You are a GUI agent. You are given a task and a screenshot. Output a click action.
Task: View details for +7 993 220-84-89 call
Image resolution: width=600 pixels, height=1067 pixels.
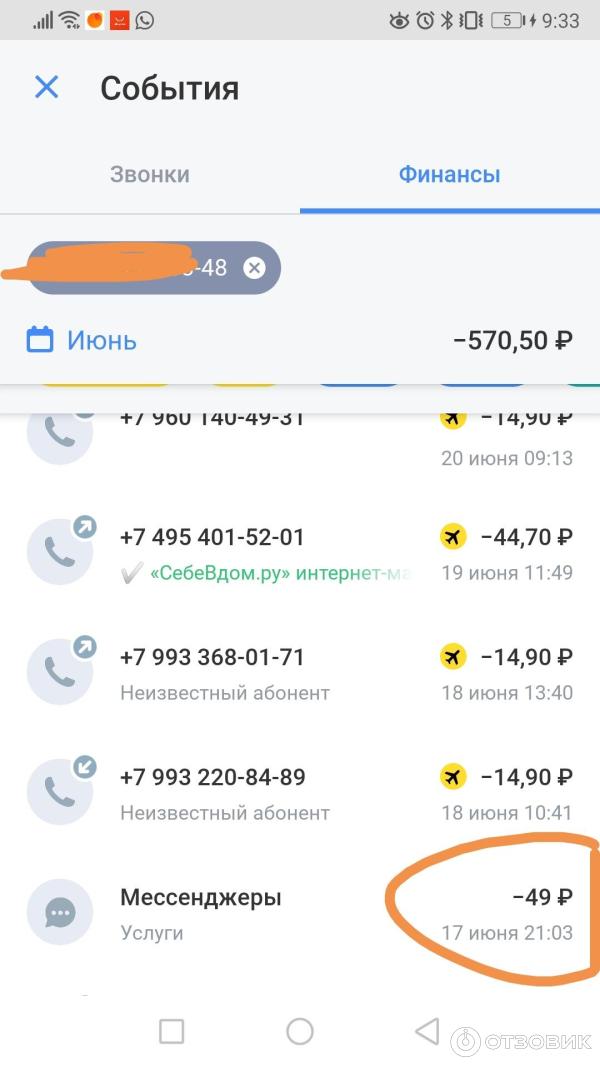point(300,794)
